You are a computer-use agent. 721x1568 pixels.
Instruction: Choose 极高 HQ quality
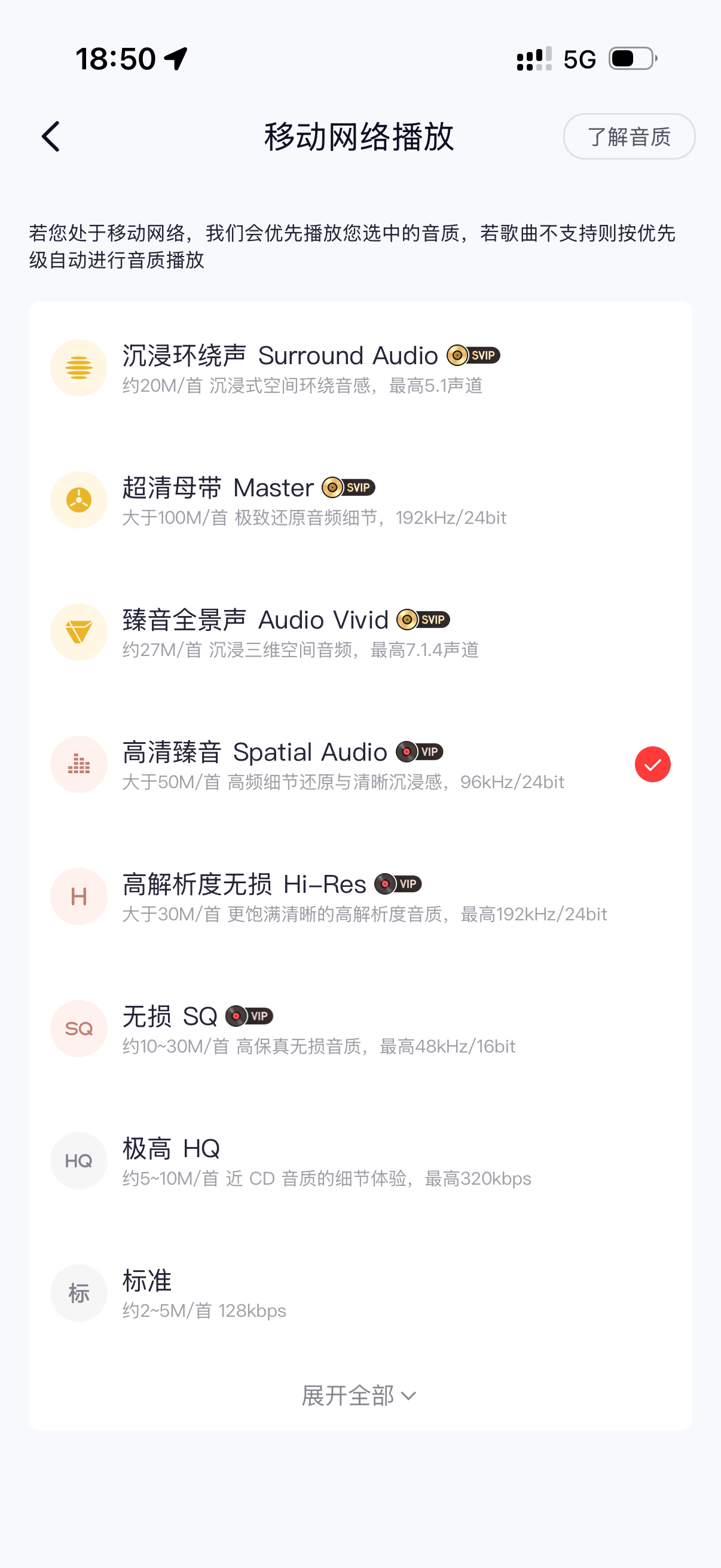coord(360,1161)
